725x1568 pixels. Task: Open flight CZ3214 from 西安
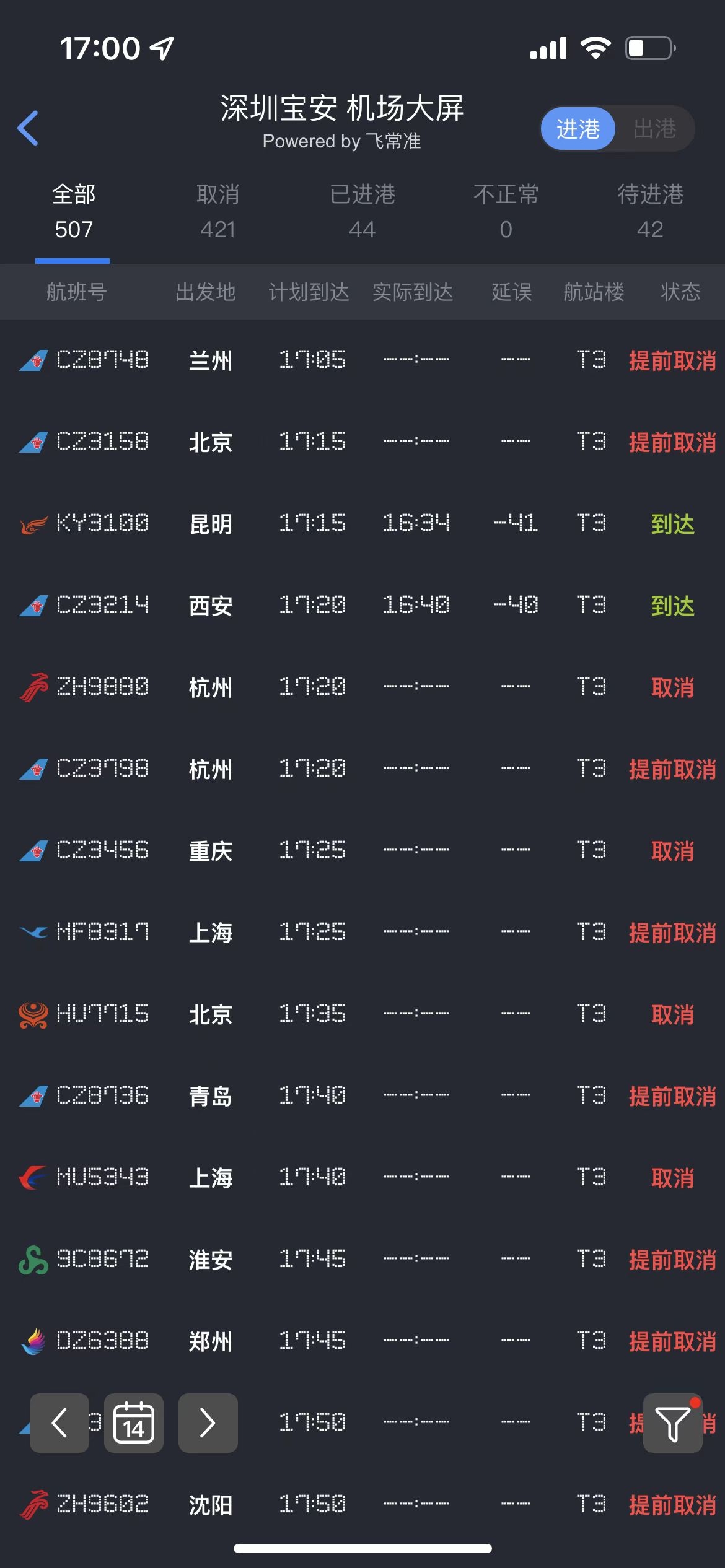(x=362, y=606)
